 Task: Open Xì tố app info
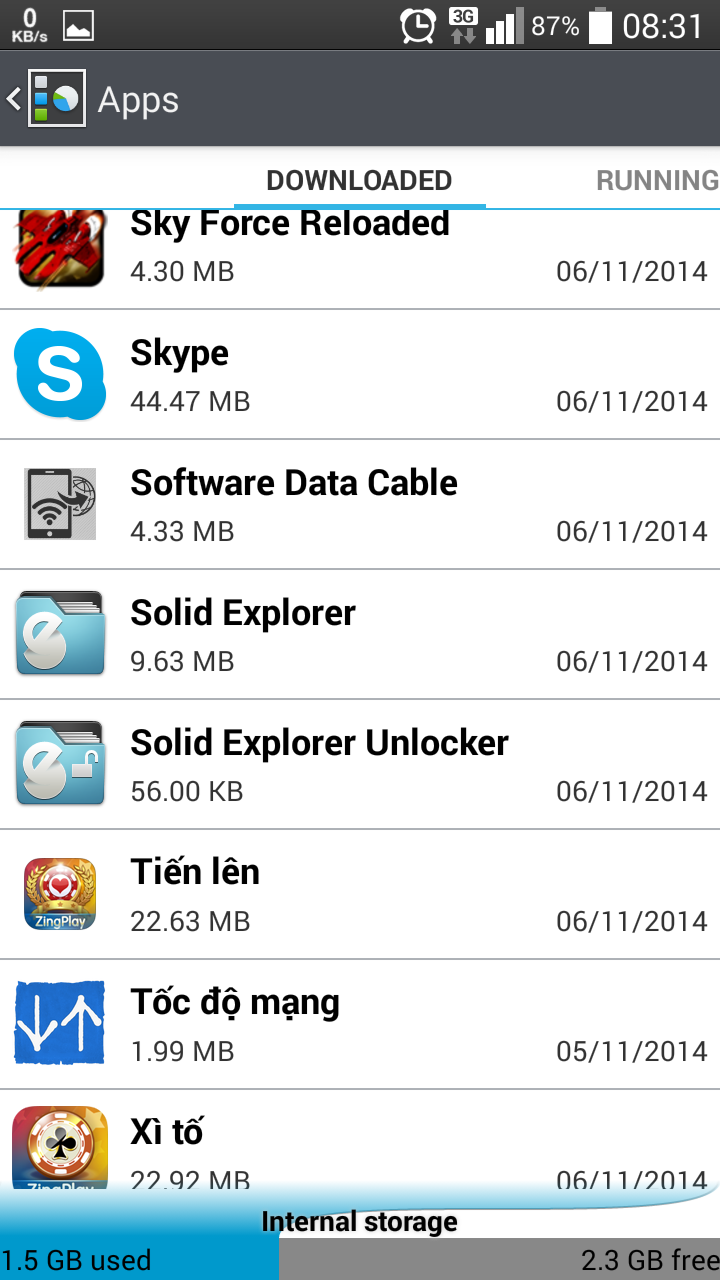coord(360,1140)
